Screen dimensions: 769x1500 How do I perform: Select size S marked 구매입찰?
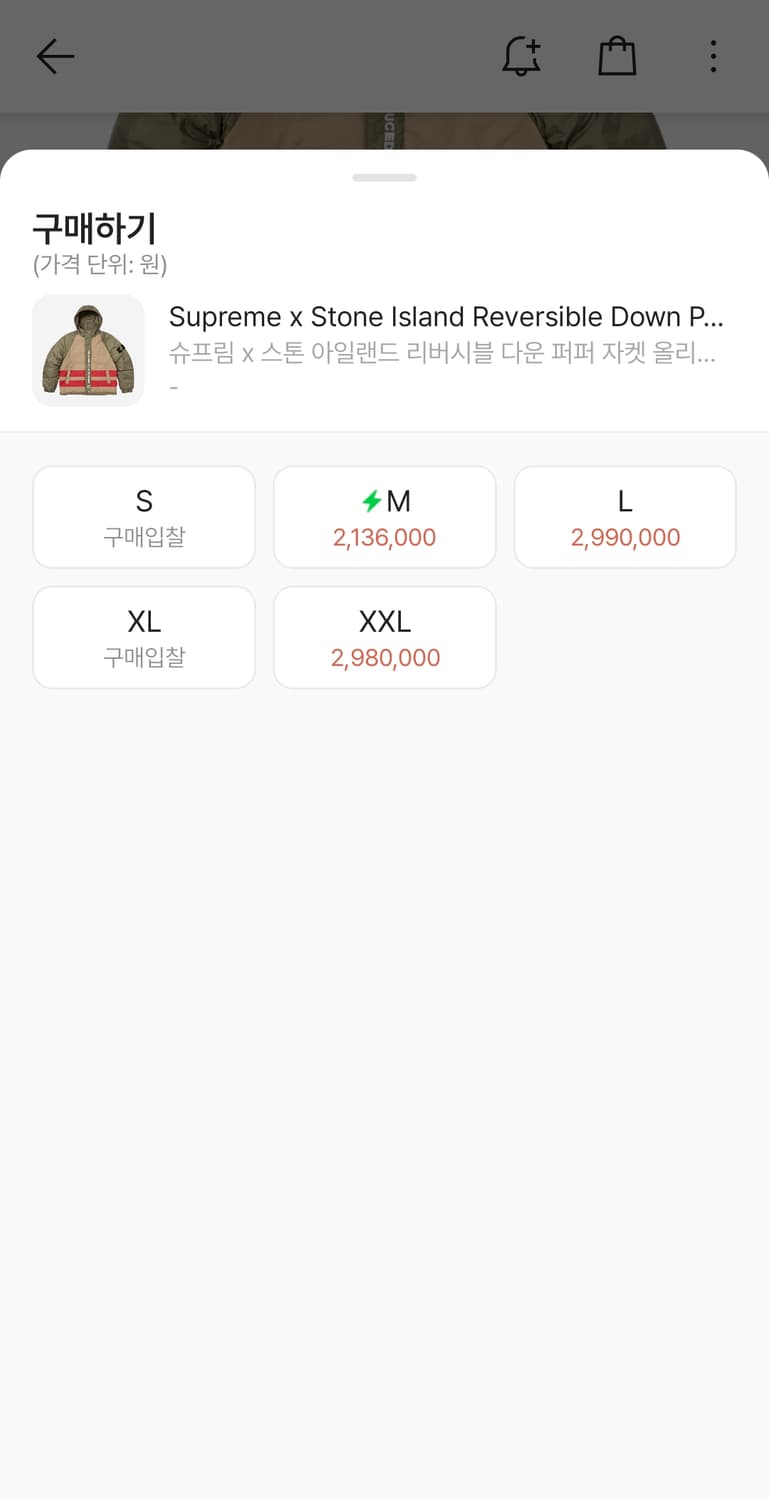(143, 516)
